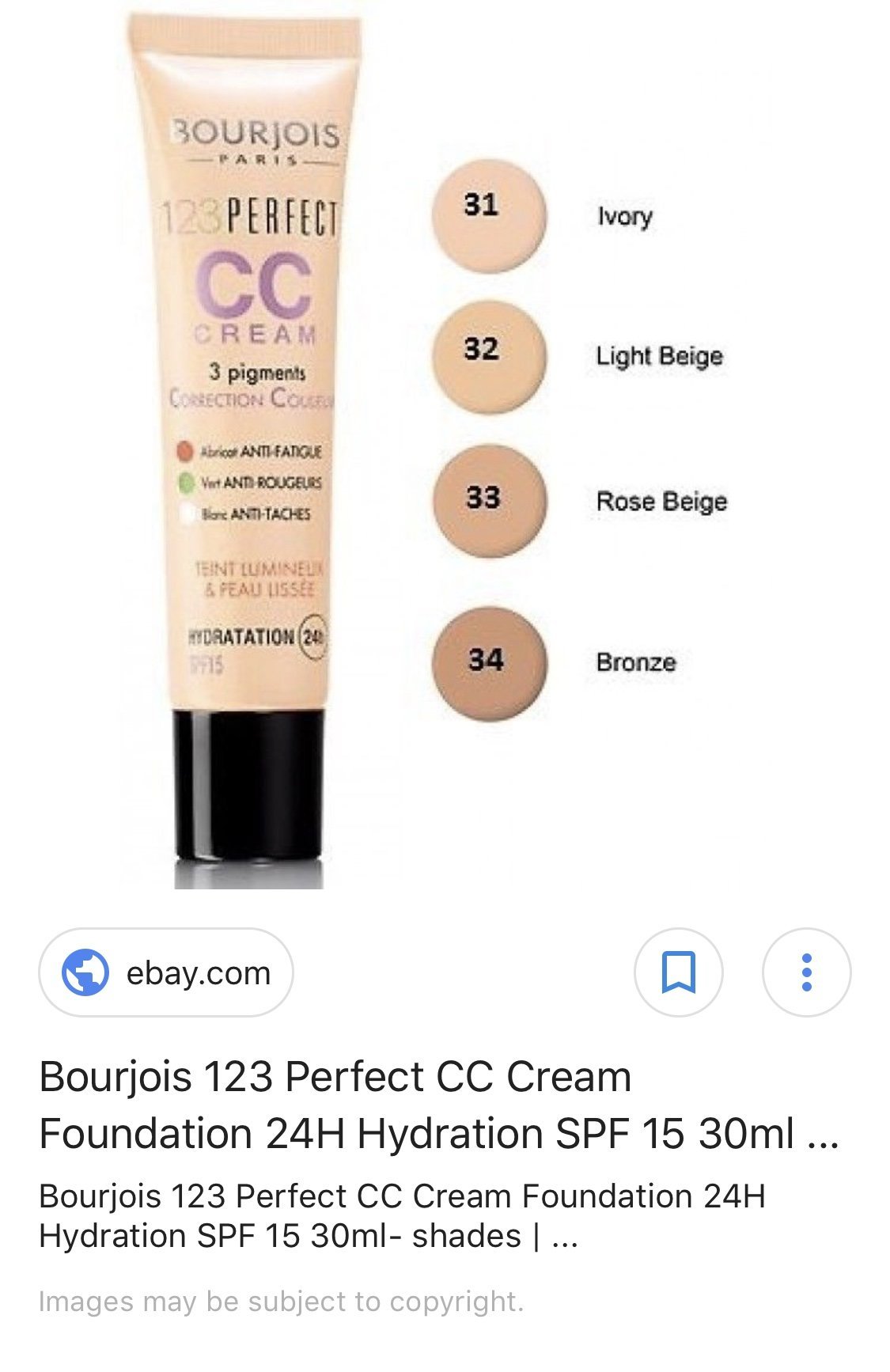The image size is (890, 1372).
Task: Open the Bourjois 123 Perfect CC Cream title link
Action: coord(439,1105)
